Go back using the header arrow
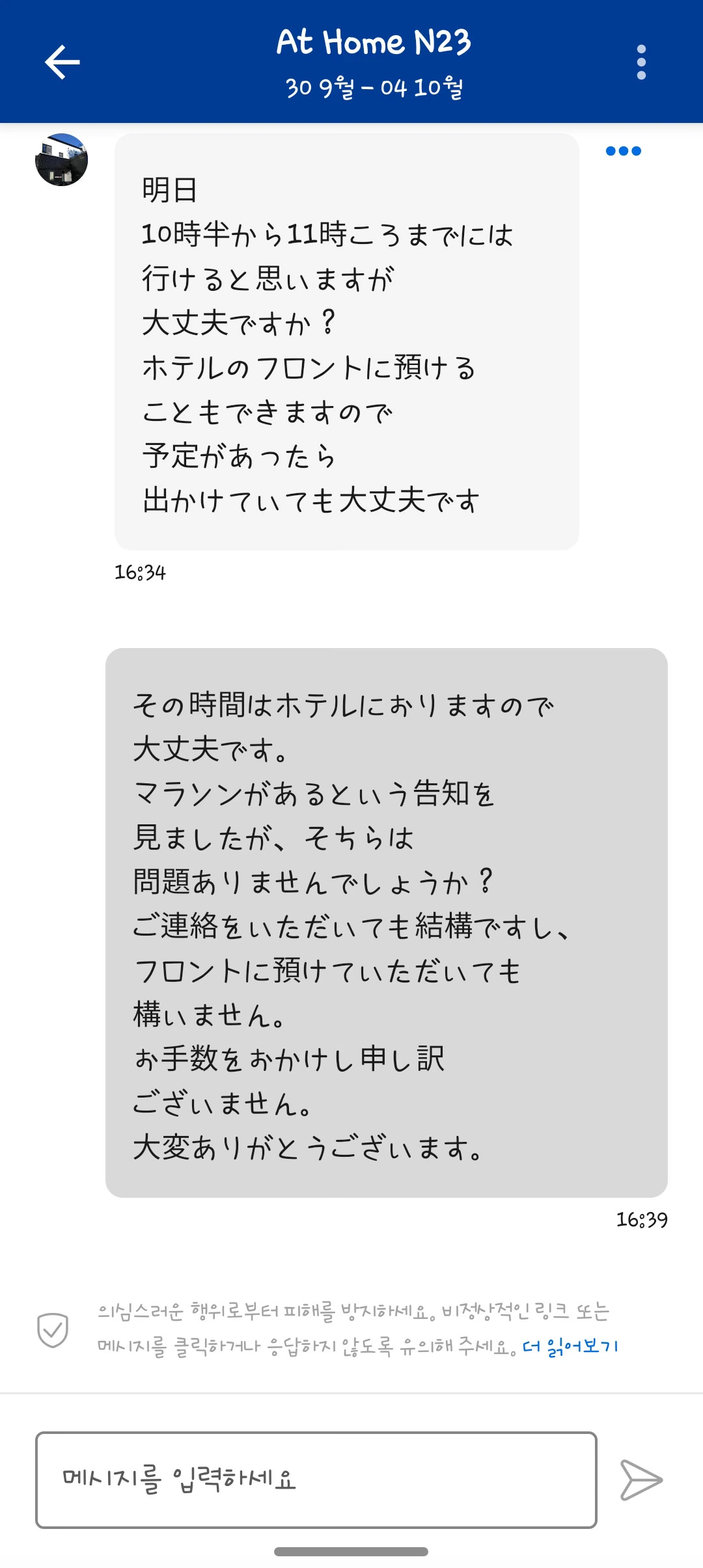703x1568 pixels. 62,62
